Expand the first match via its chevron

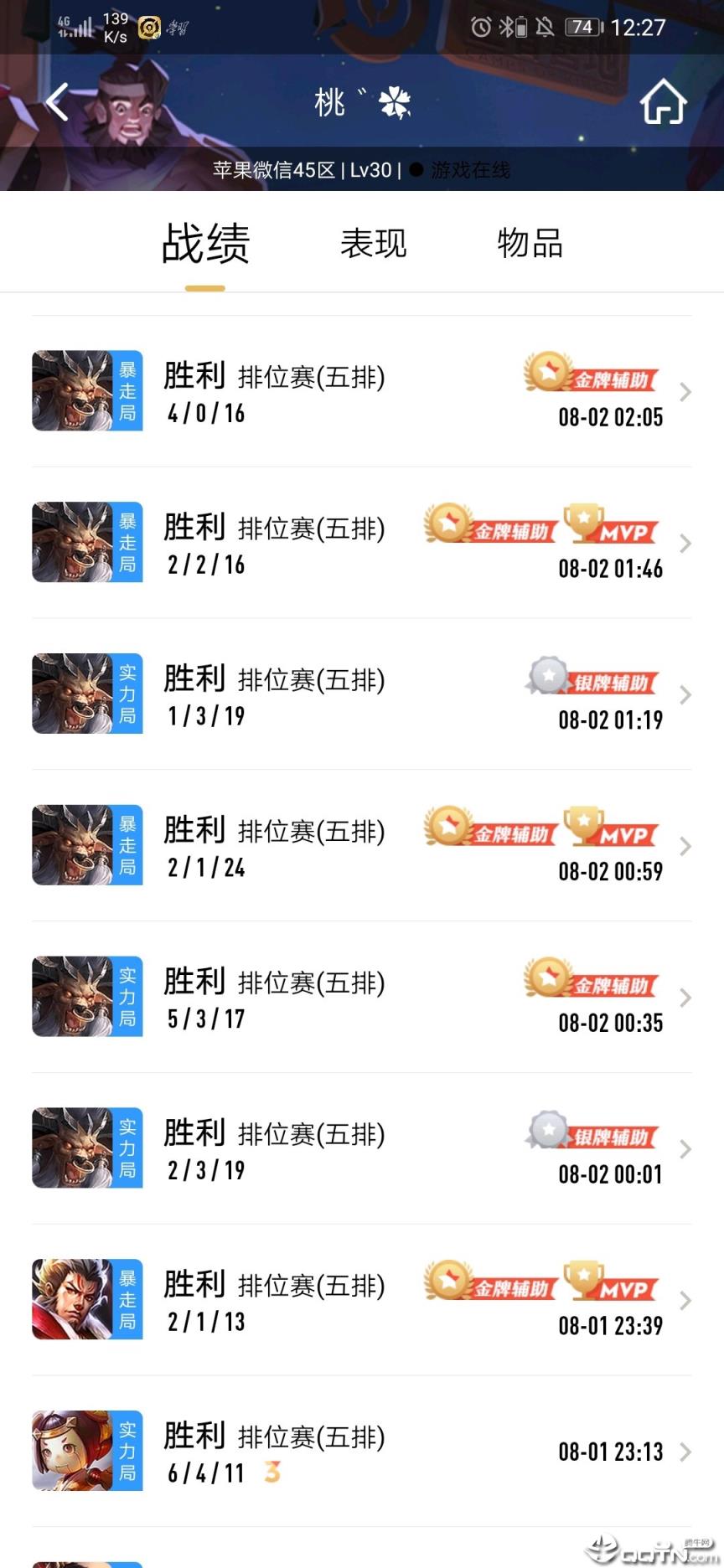click(686, 390)
